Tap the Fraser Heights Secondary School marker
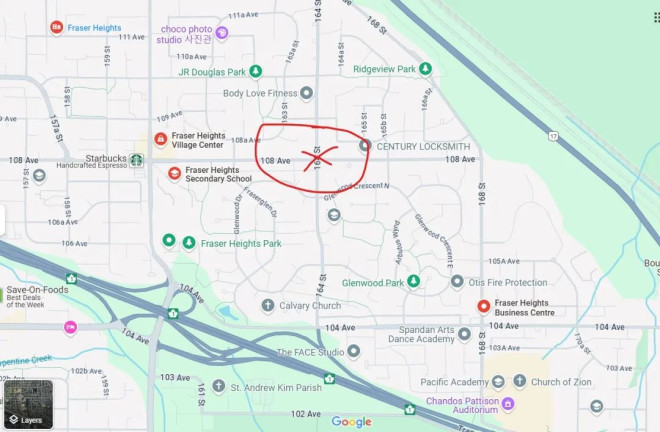660x432 pixels. (x=174, y=174)
